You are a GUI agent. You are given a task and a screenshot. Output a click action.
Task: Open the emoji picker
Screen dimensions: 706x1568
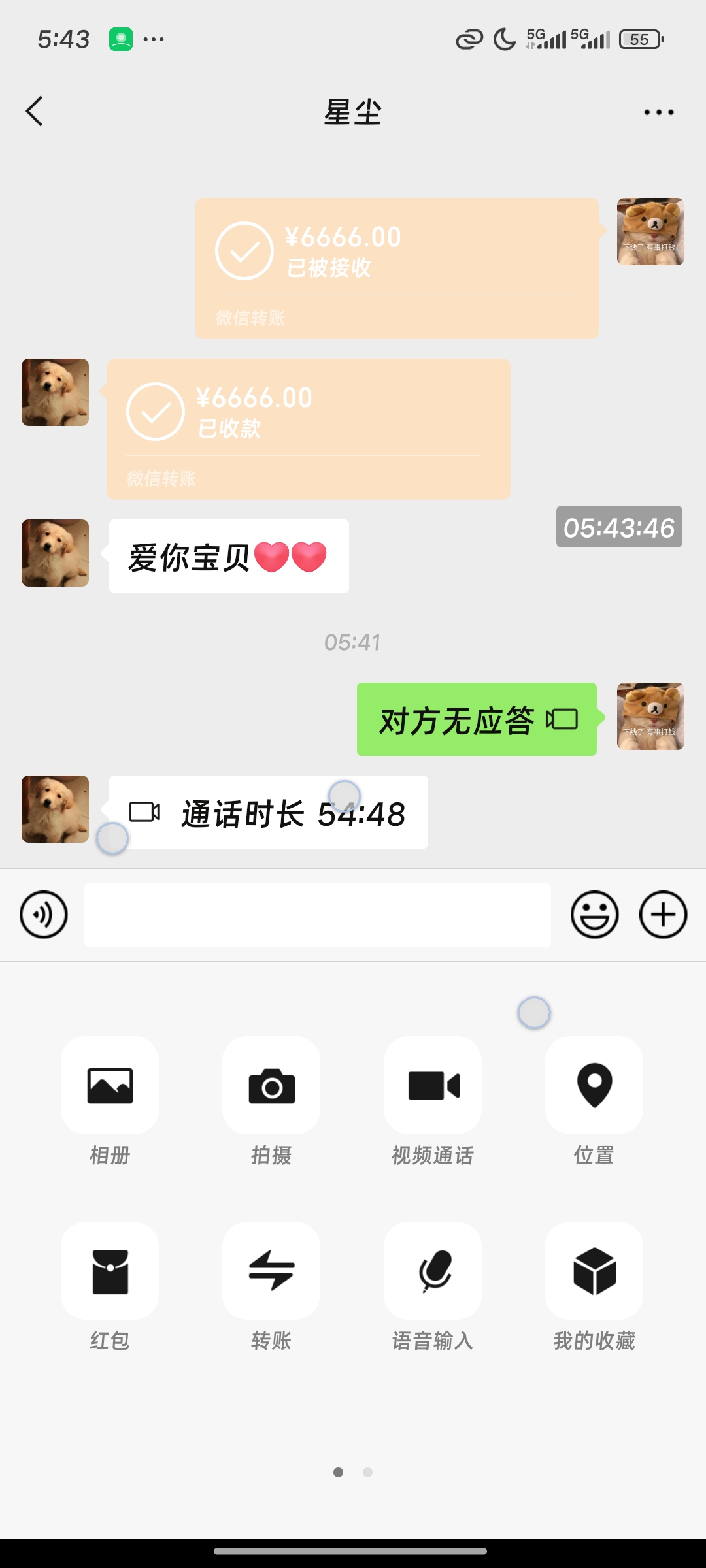click(x=594, y=914)
